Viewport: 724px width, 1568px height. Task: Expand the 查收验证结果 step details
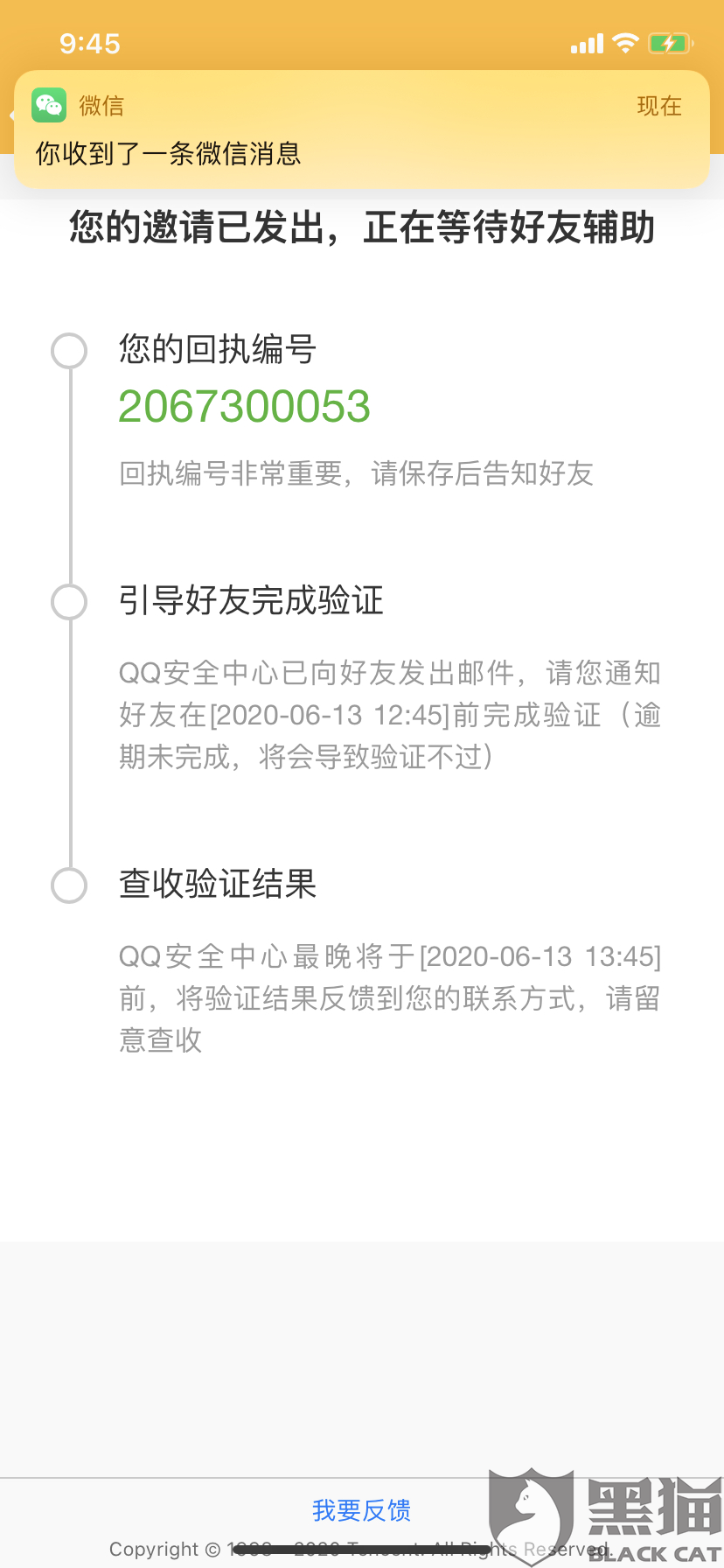(217, 885)
